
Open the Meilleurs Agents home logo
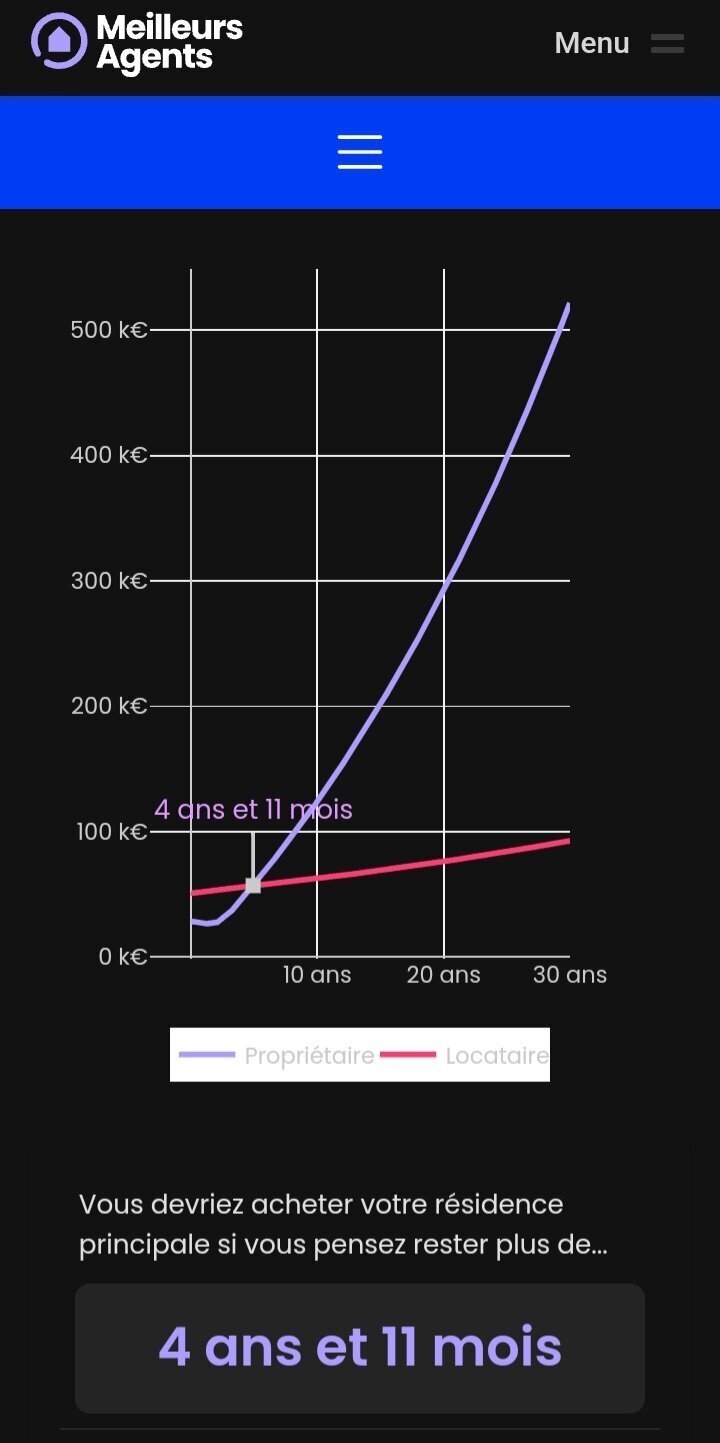(137, 43)
